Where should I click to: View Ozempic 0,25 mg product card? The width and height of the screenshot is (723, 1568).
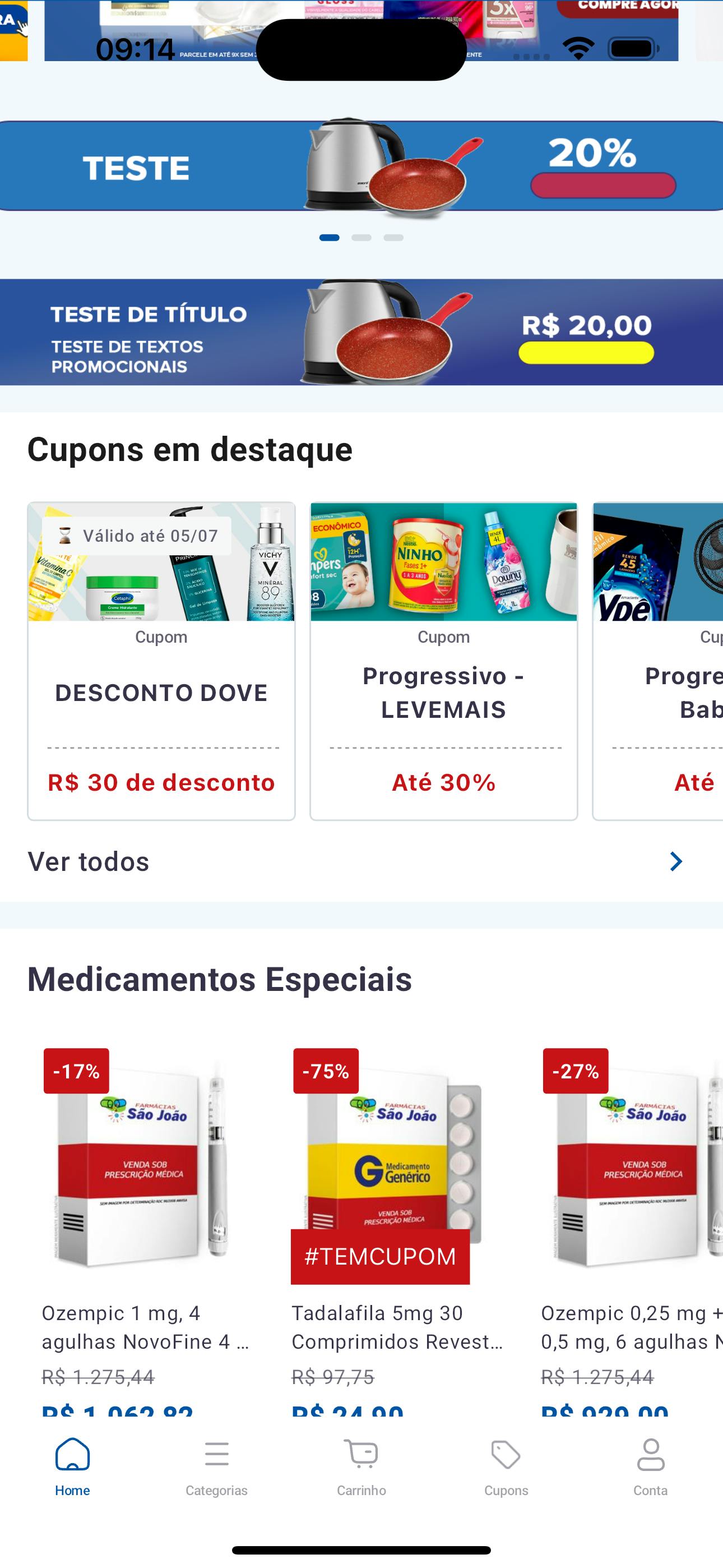633,1217
